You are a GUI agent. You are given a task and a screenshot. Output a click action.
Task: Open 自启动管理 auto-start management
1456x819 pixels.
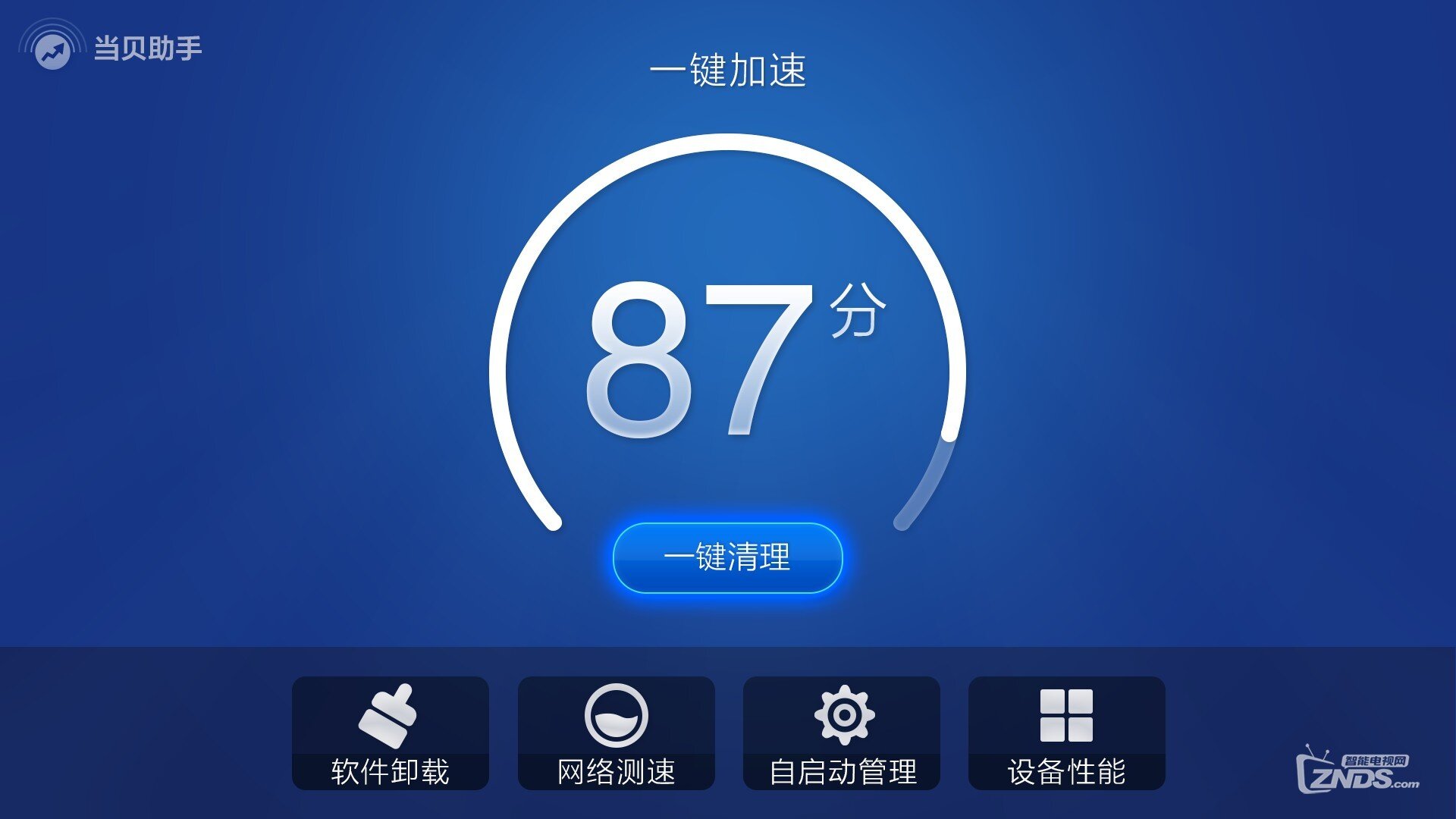tap(841, 733)
